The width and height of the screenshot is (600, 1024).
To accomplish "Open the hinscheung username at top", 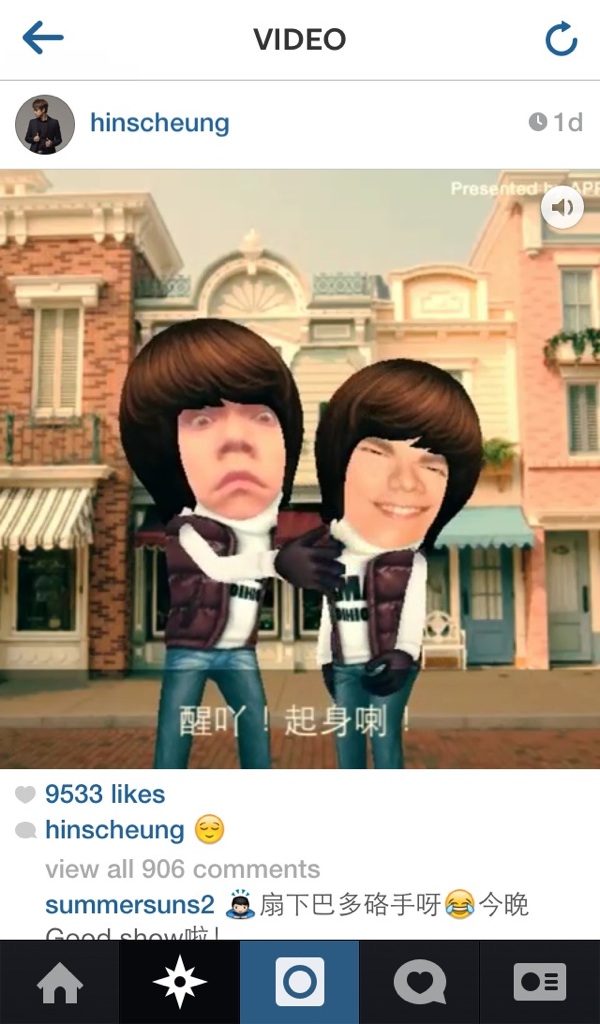I will pyautogui.click(x=159, y=124).
